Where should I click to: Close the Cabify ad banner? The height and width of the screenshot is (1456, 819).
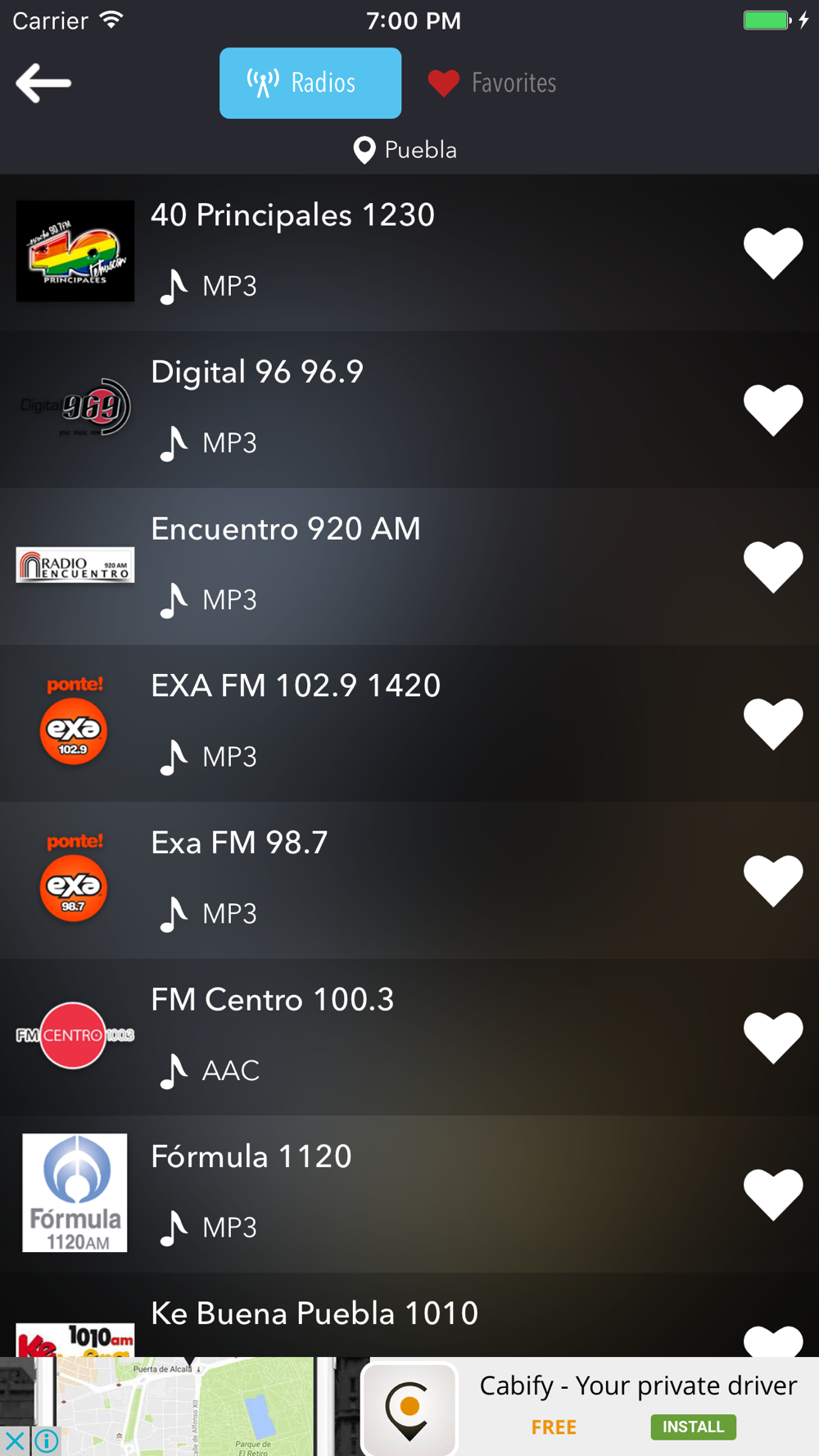[15, 1440]
